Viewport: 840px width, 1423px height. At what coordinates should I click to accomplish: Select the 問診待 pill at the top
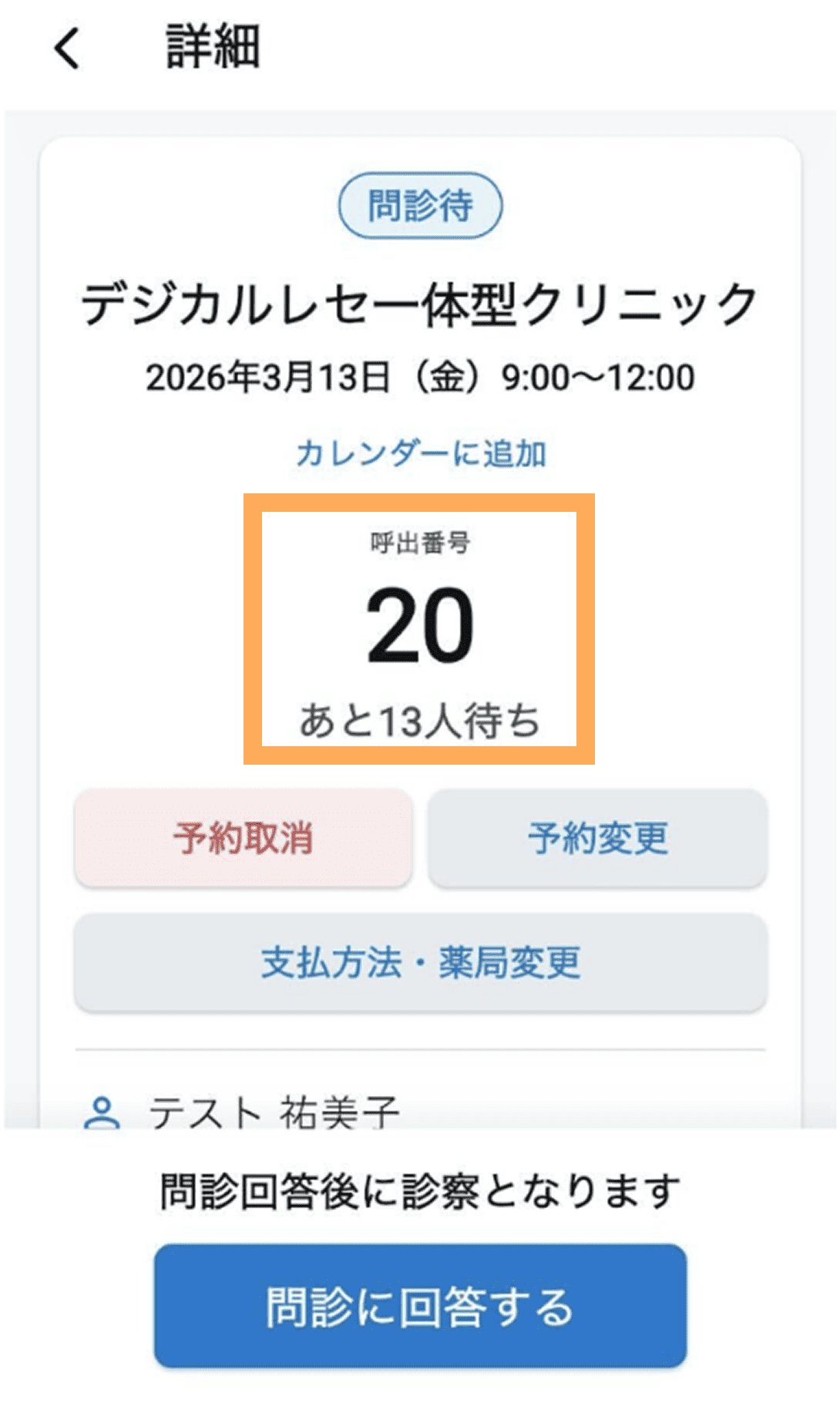pyautogui.click(x=420, y=204)
